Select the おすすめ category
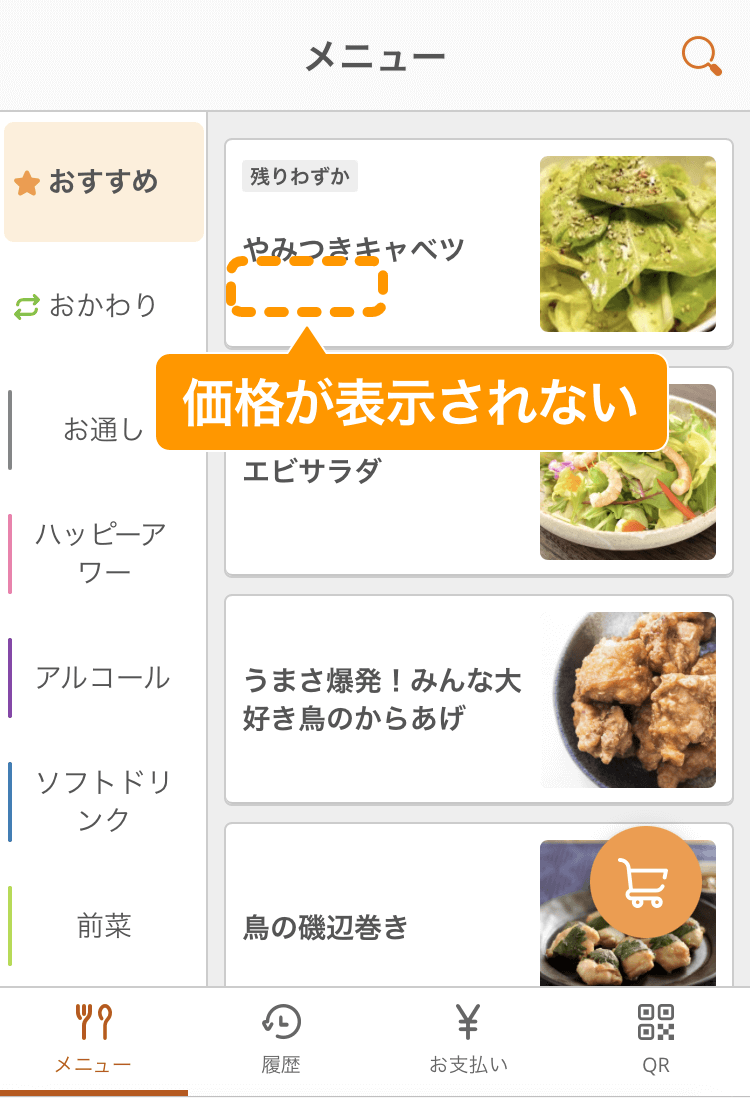Image resolution: width=750 pixels, height=1098 pixels. click(104, 183)
